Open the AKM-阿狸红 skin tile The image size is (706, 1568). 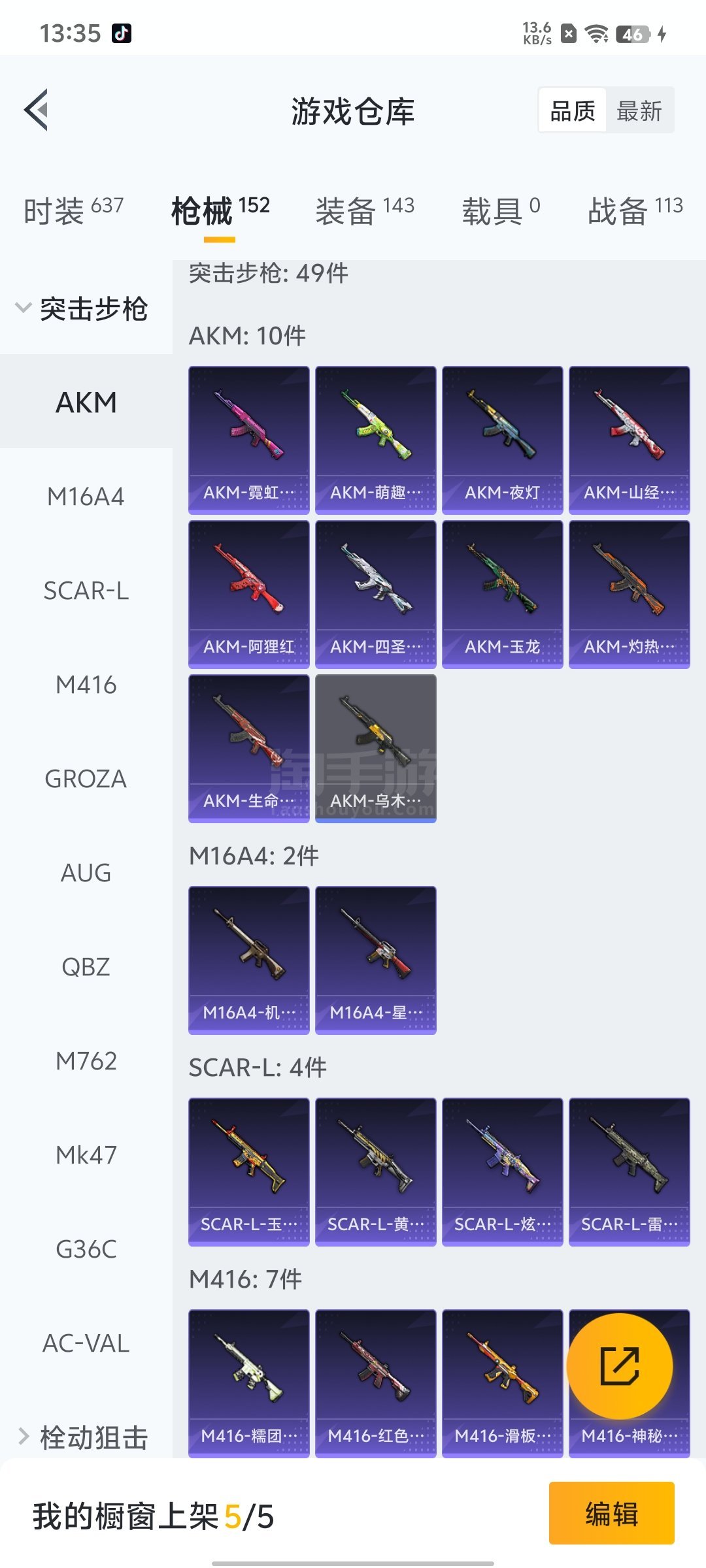pos(248,594)
